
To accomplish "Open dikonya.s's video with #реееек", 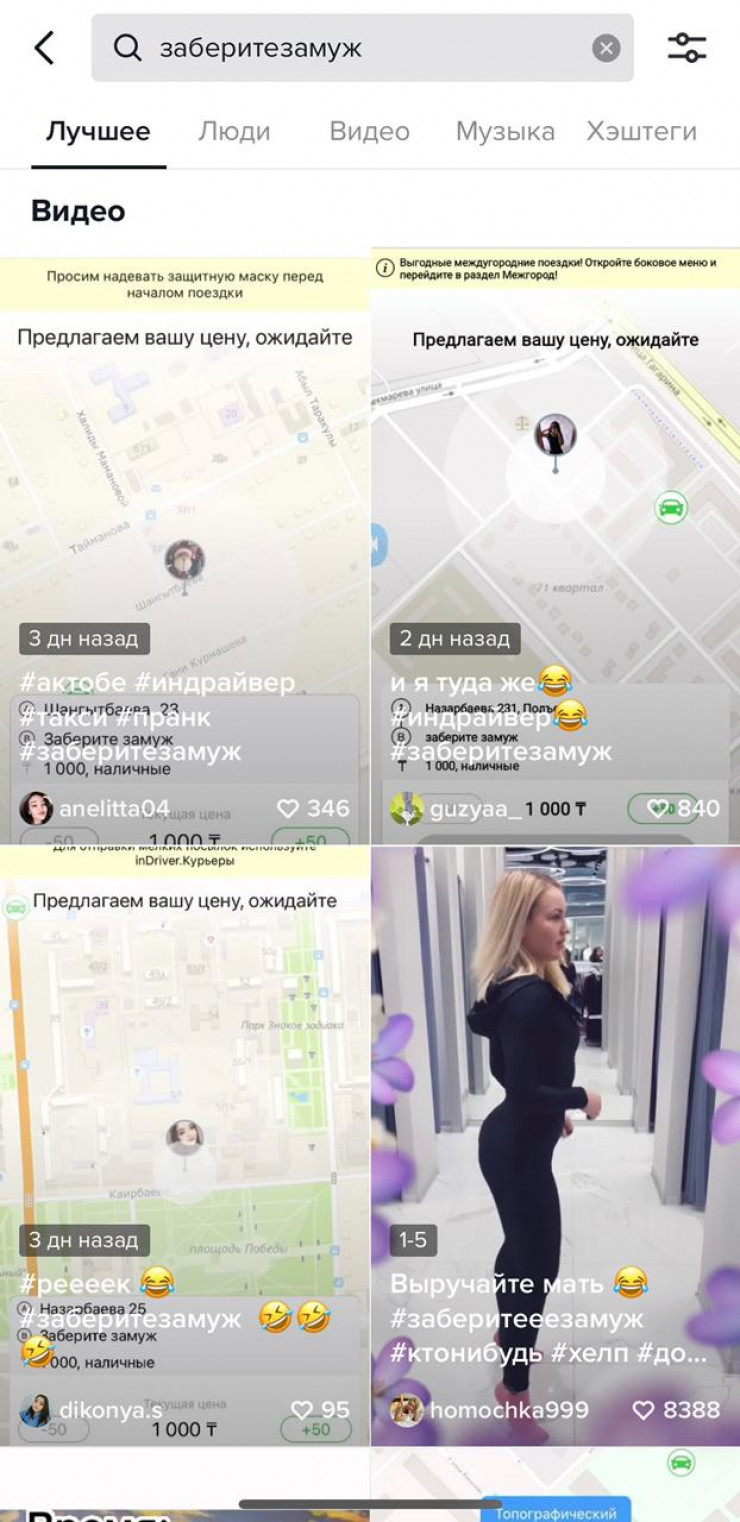I will click(x=184, y=1100).
